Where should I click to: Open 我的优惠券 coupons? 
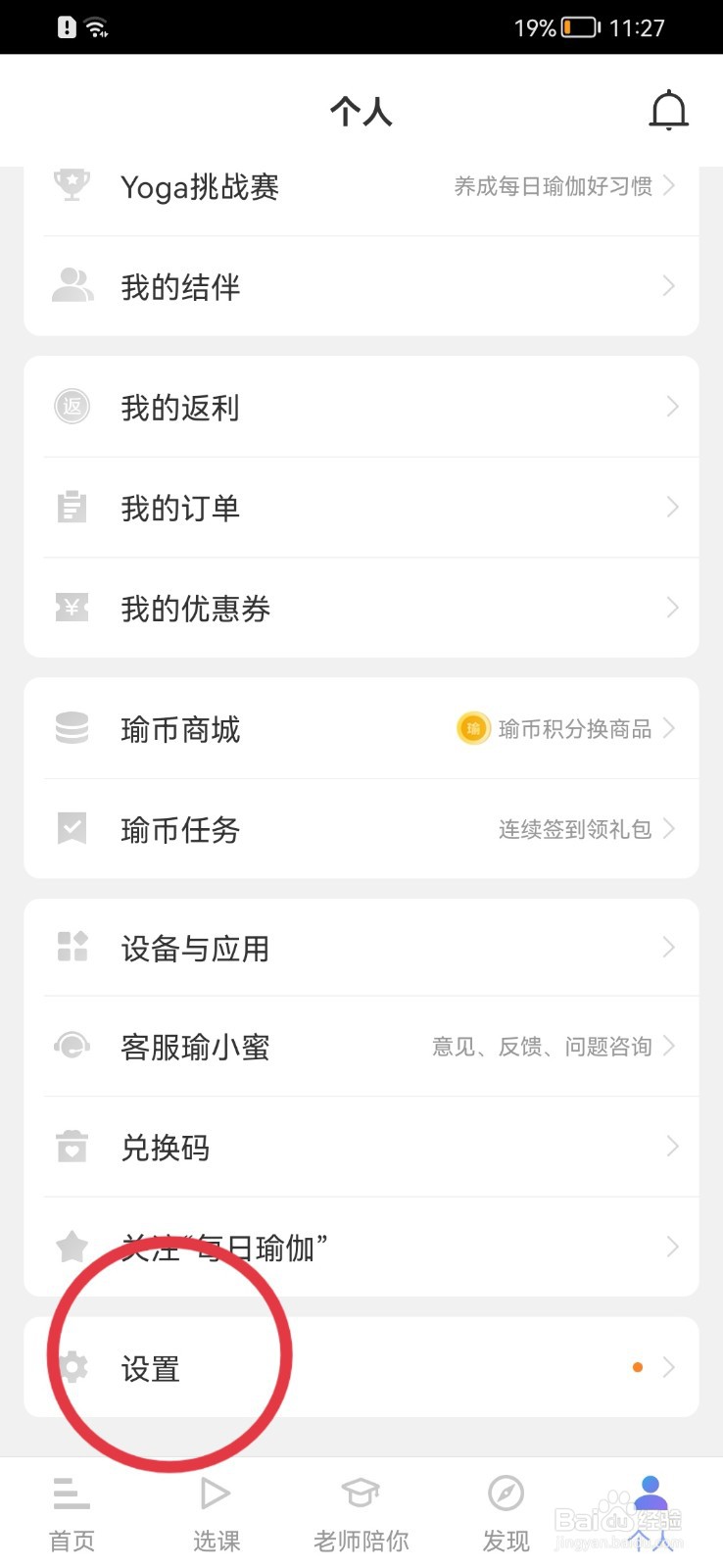pyautogui.click(x=361, y=609)
